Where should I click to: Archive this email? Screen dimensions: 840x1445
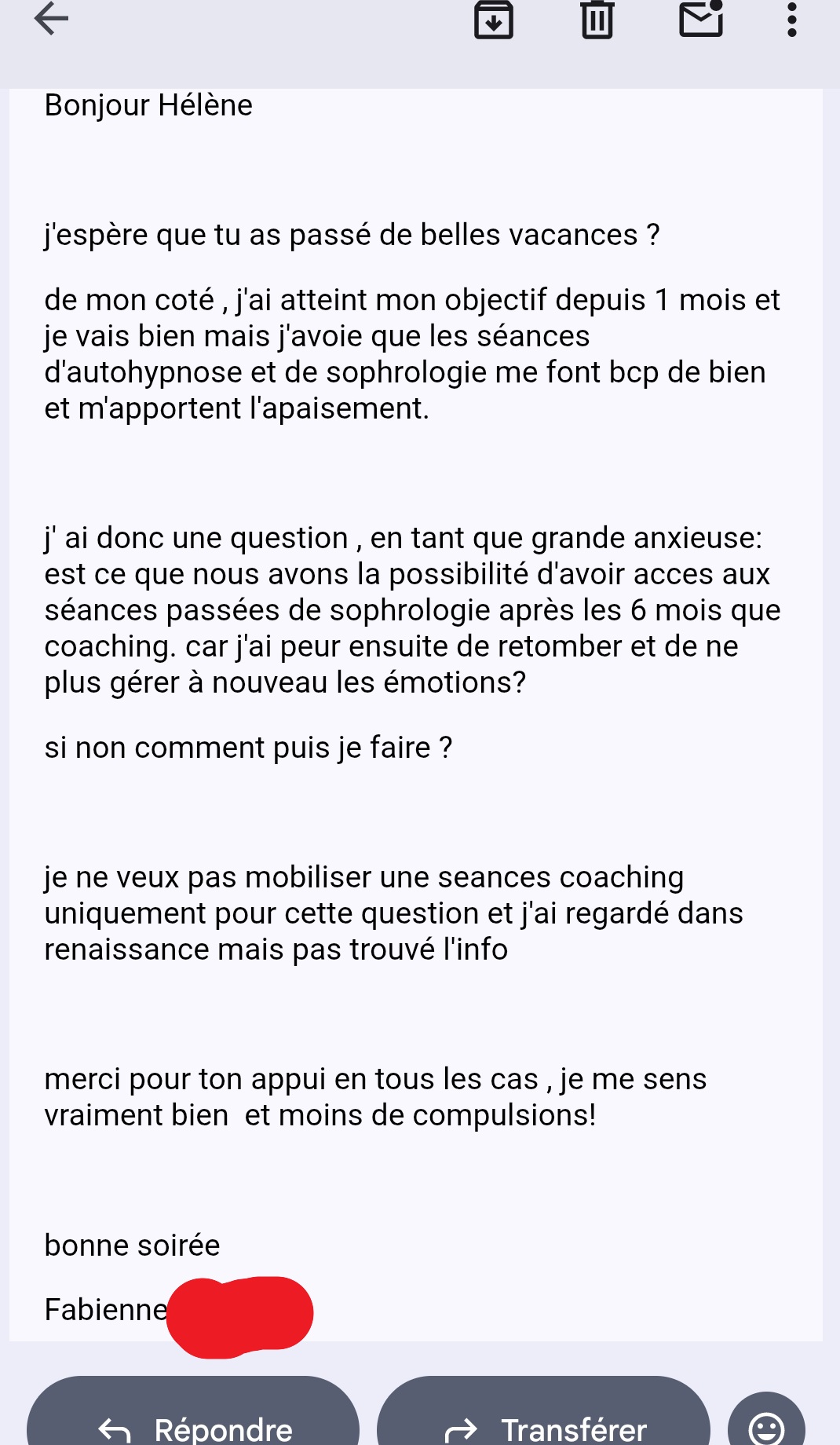pos(494,19)
